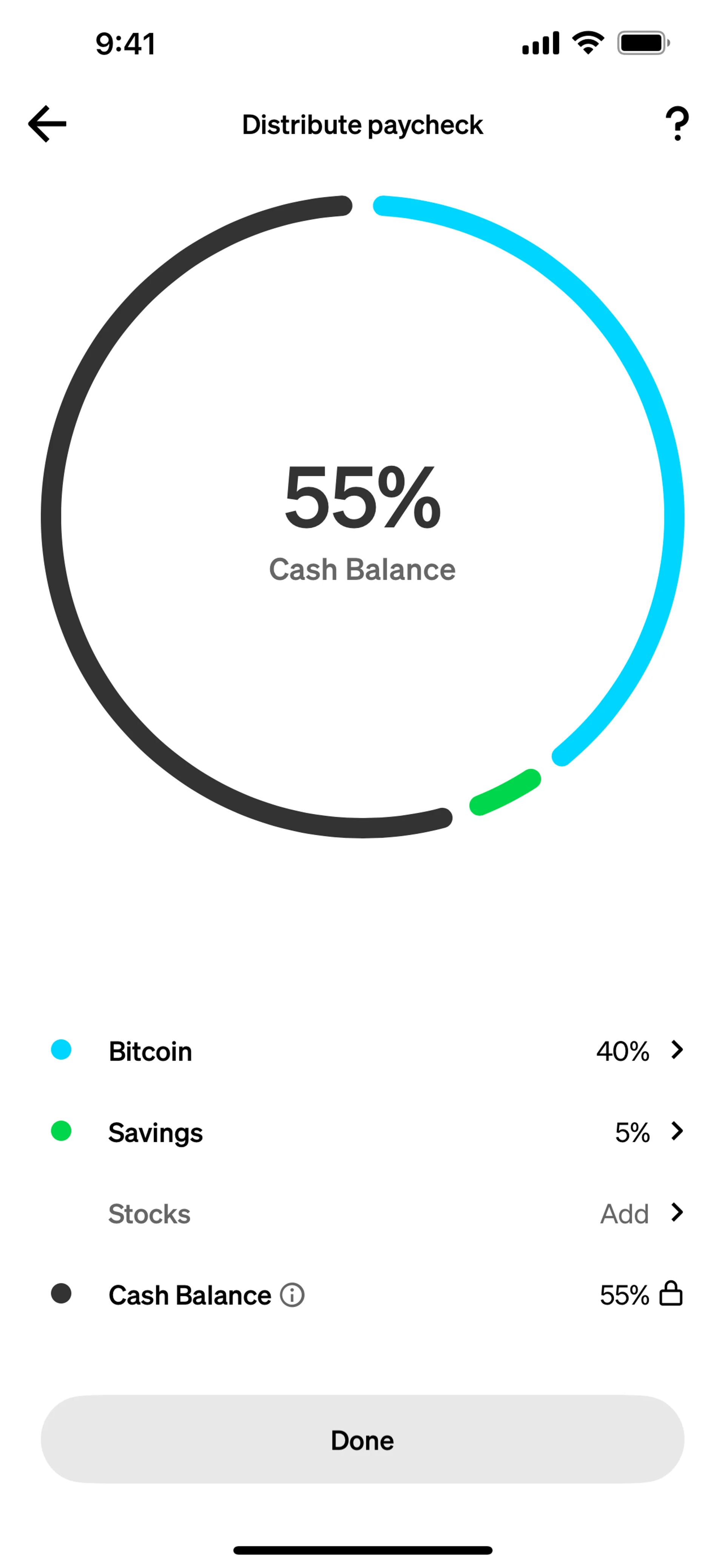Show Cash Balance info
The width and height of the screenshot is (725, 1568).
292,1295
